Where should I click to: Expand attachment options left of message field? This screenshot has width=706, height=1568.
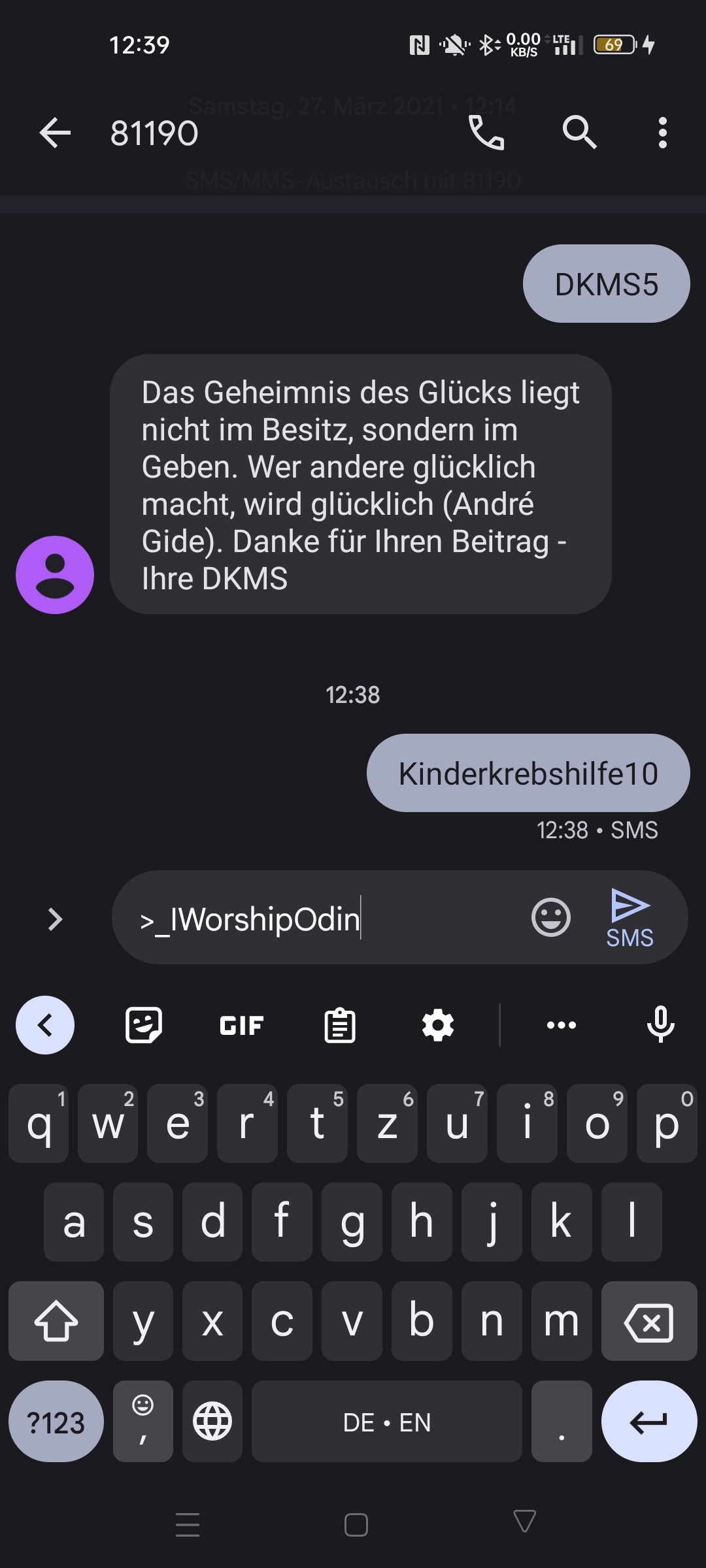56,919
